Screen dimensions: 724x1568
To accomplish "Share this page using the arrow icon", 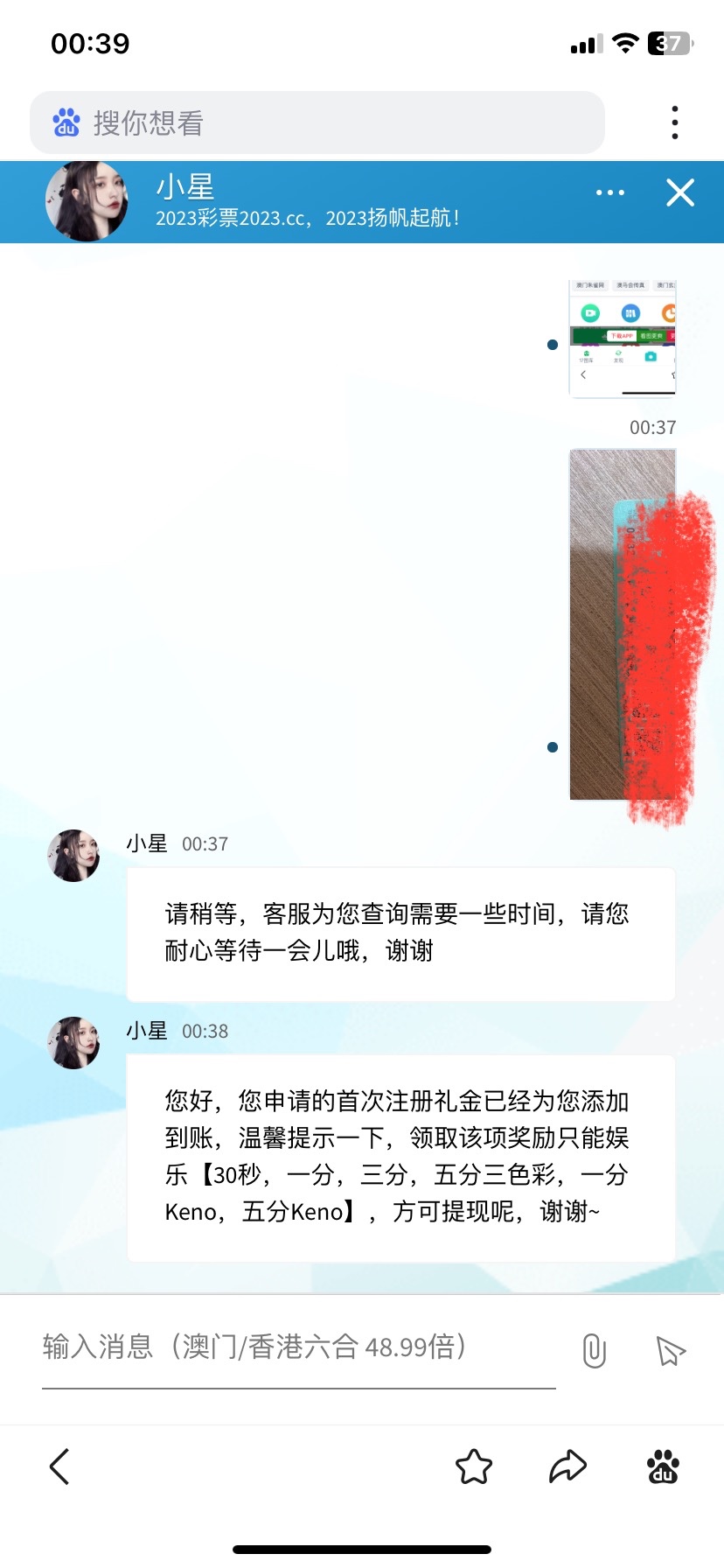I will tap(567, 1466).
